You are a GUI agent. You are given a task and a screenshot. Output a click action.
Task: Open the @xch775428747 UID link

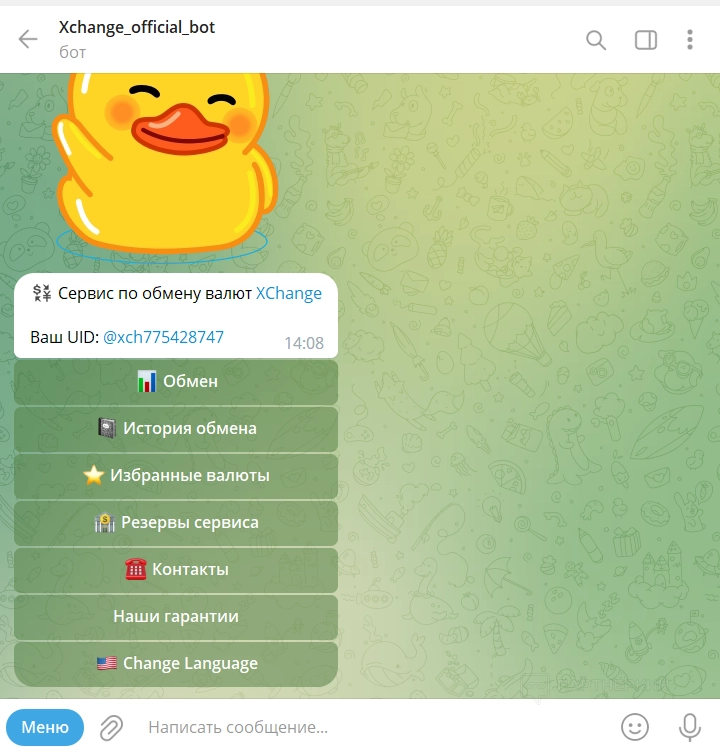(x=164, y=338)
